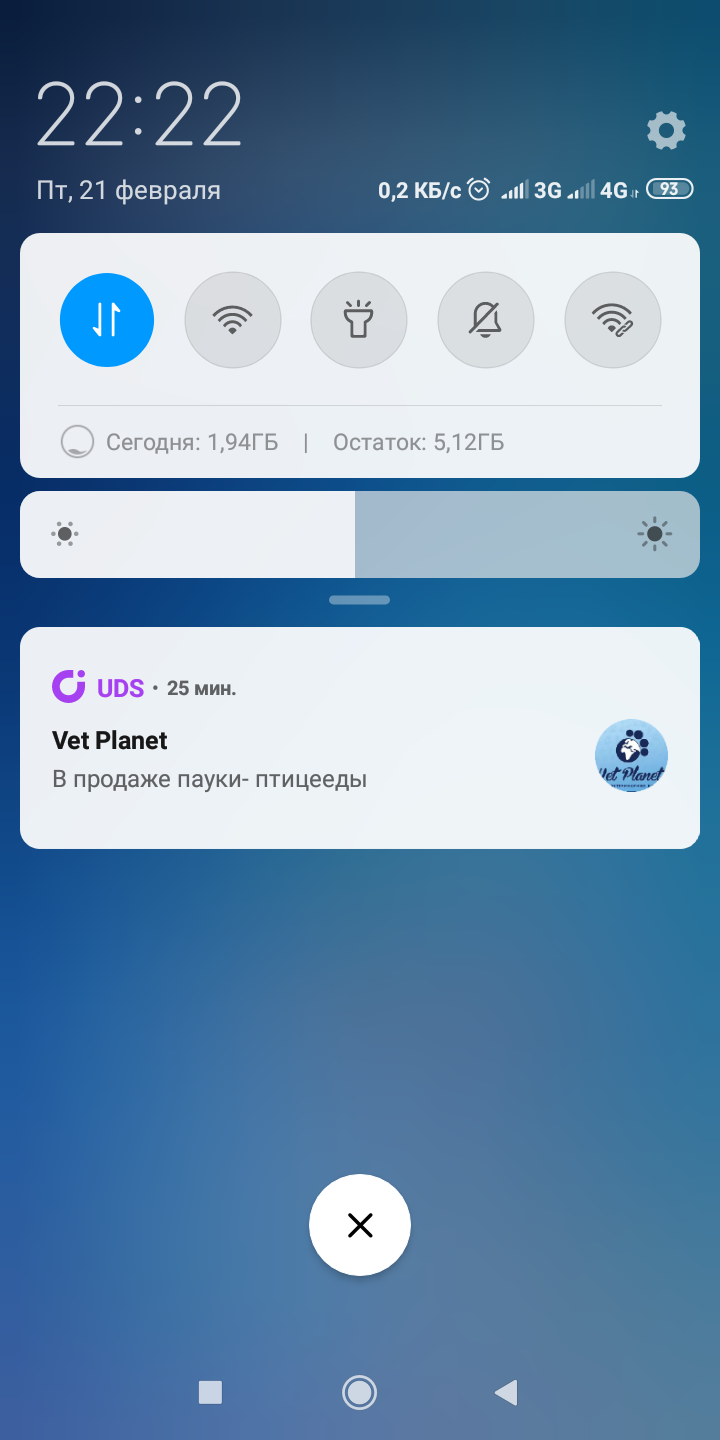
Task: Clear all notifications with the X button
Action: point(360,1225)
